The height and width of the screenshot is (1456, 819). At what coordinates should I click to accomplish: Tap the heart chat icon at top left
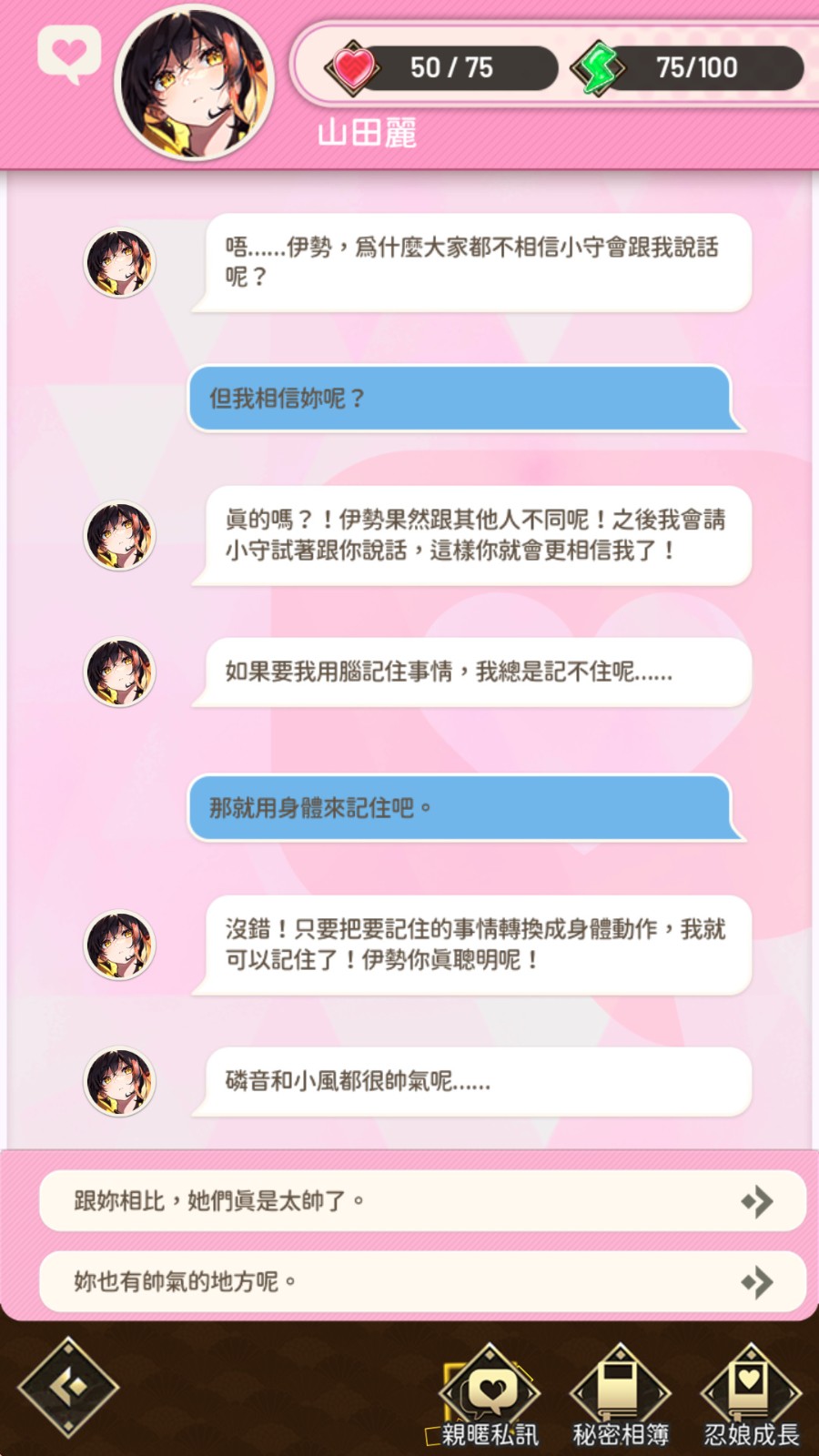click(x=68, y=53)
